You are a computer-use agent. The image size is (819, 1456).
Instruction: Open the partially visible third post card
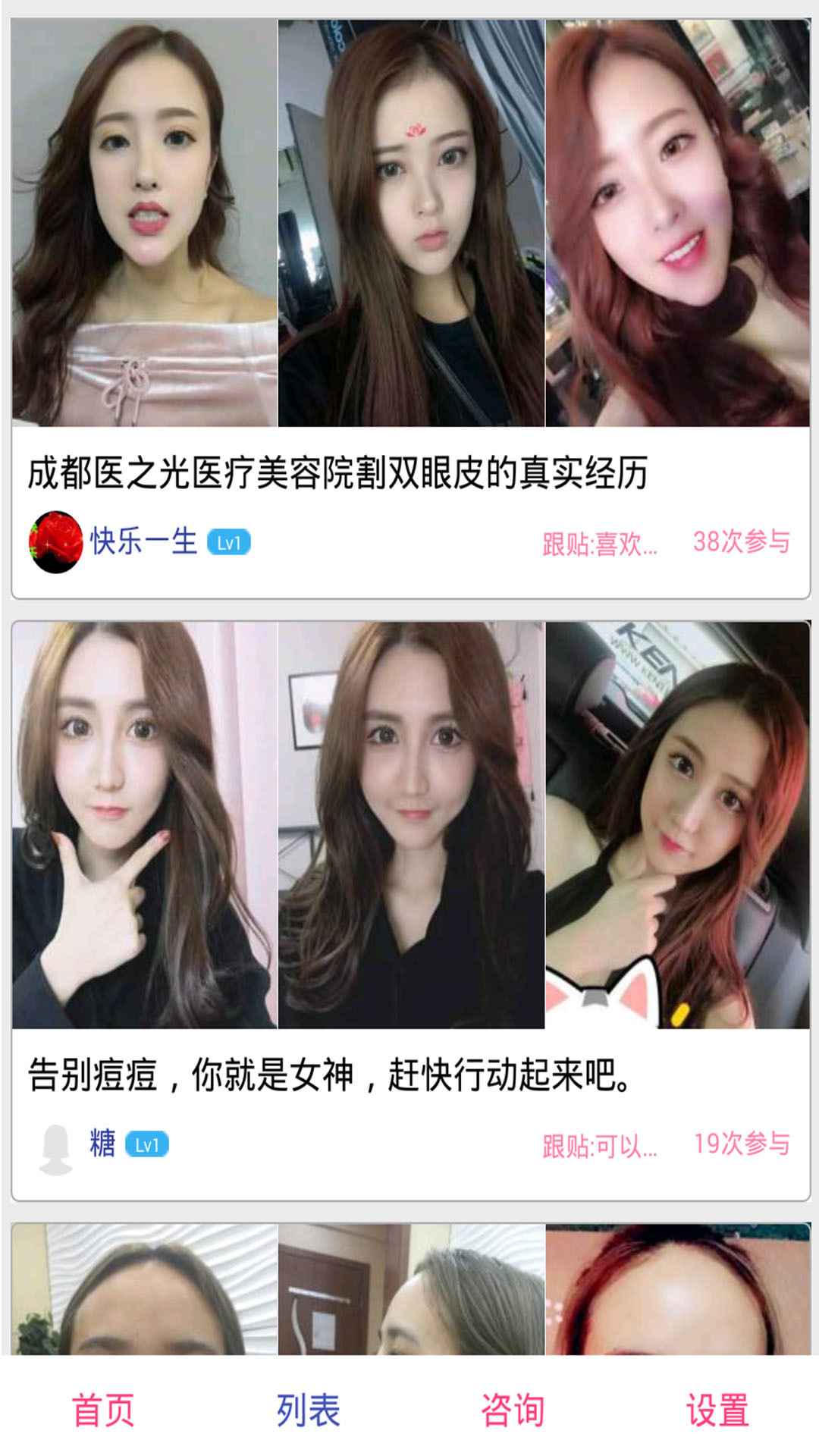(x=410, y=1289)
